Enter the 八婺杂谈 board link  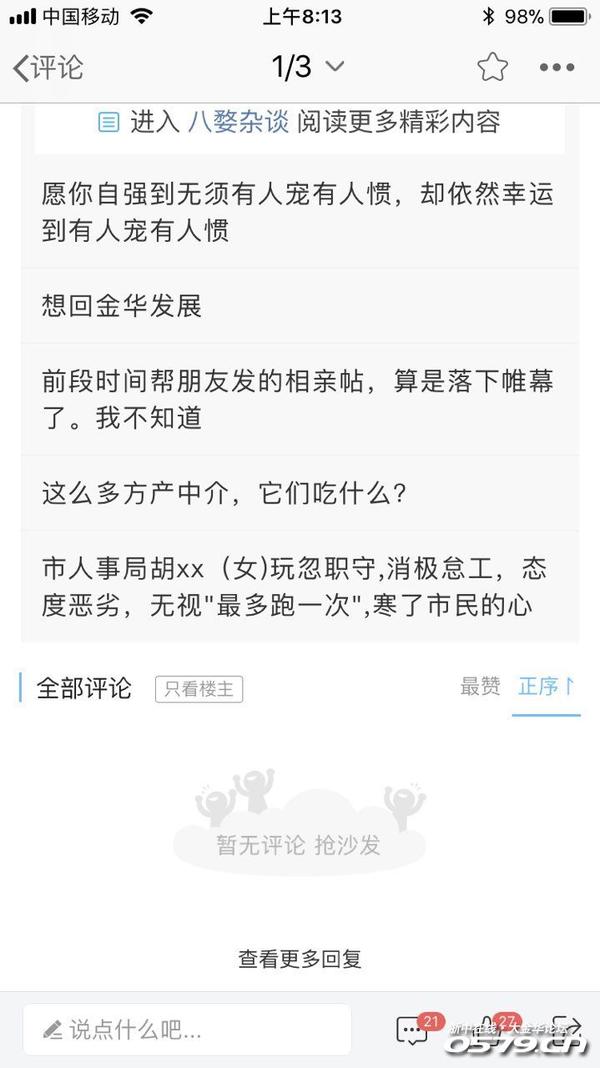[x=238, y=122]
